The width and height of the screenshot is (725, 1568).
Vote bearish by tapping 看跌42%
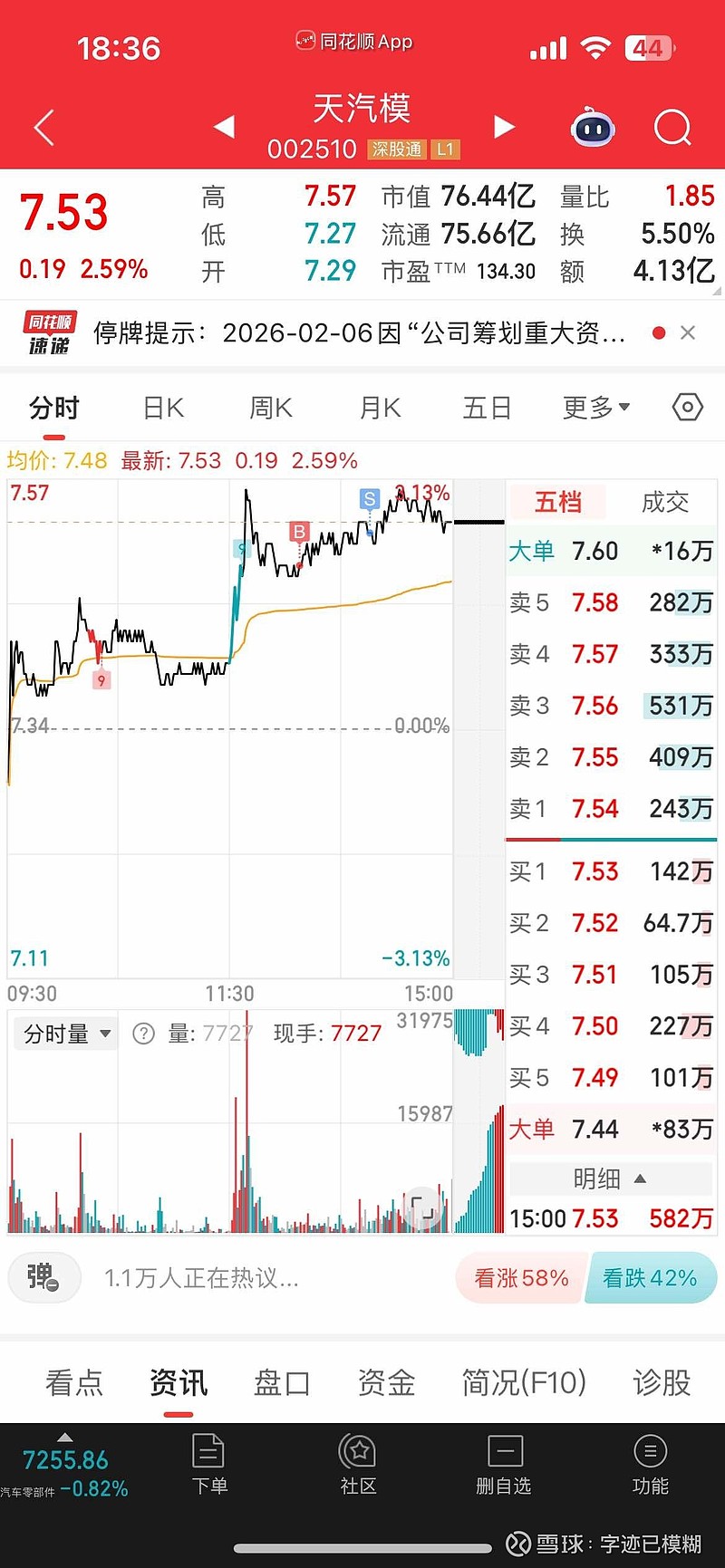tap(651, 1277)
